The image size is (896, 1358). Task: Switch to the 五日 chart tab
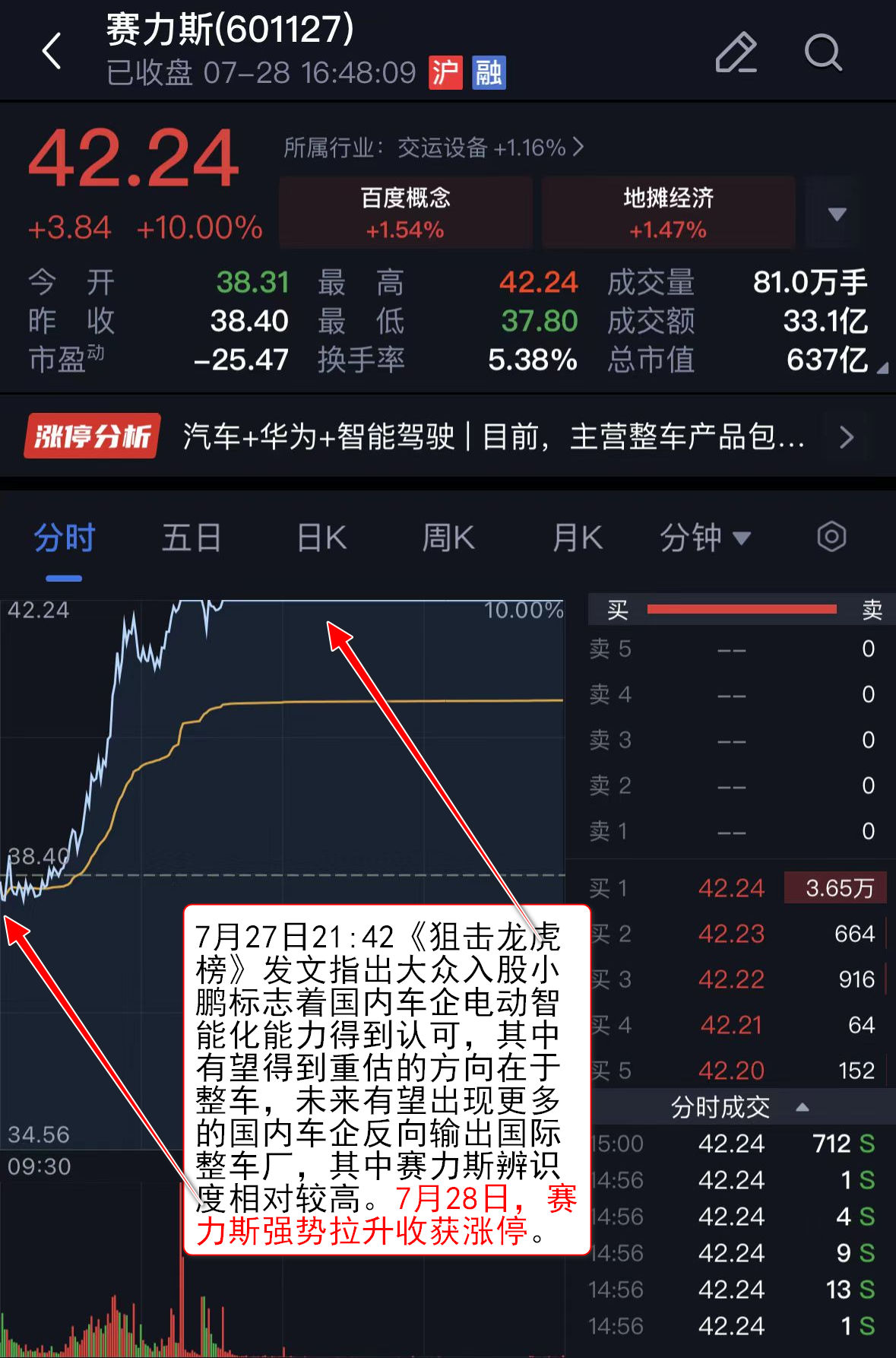click(x=191, y=538)
